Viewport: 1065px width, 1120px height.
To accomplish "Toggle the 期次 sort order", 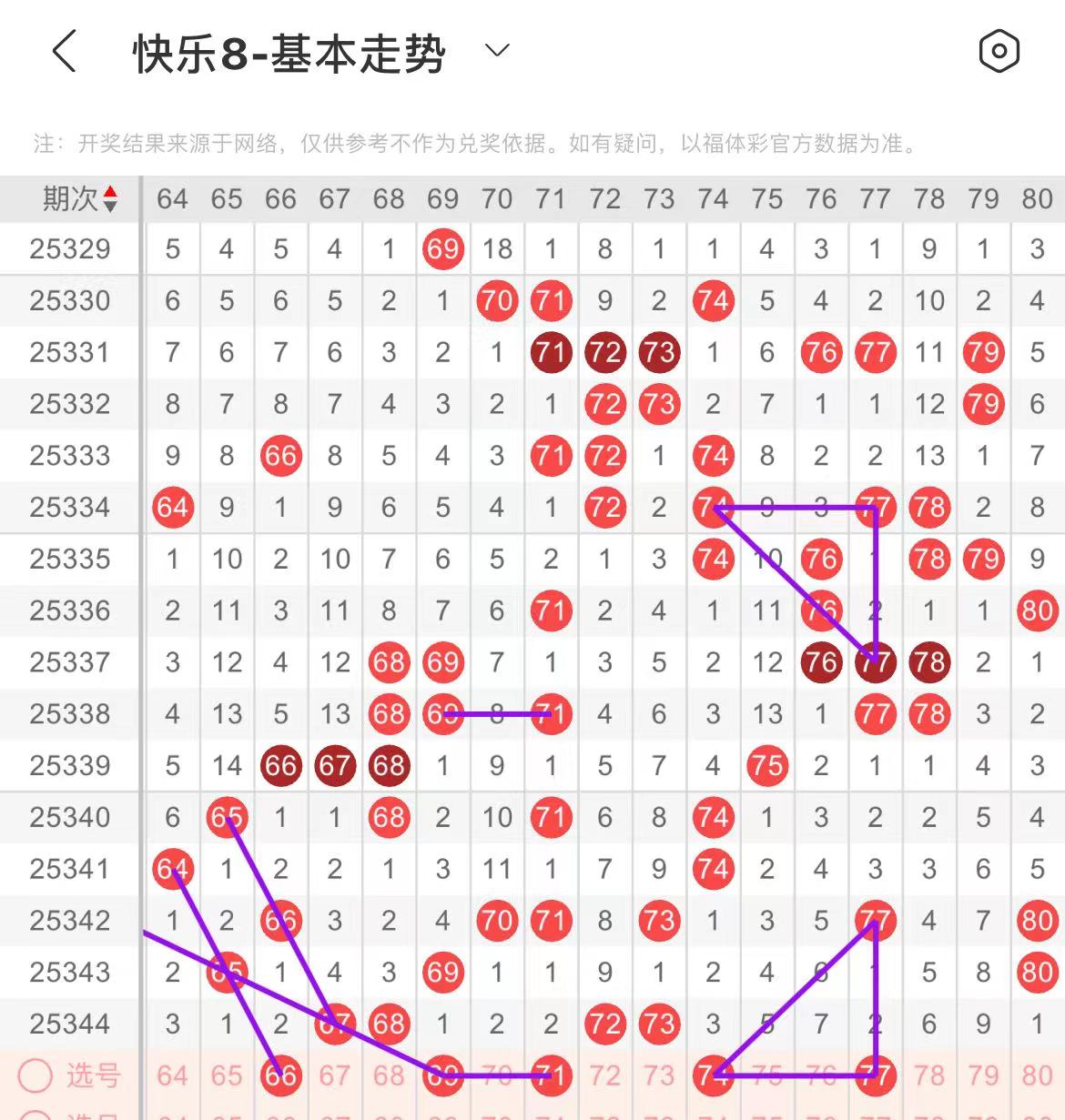I will tap(110, 198).
